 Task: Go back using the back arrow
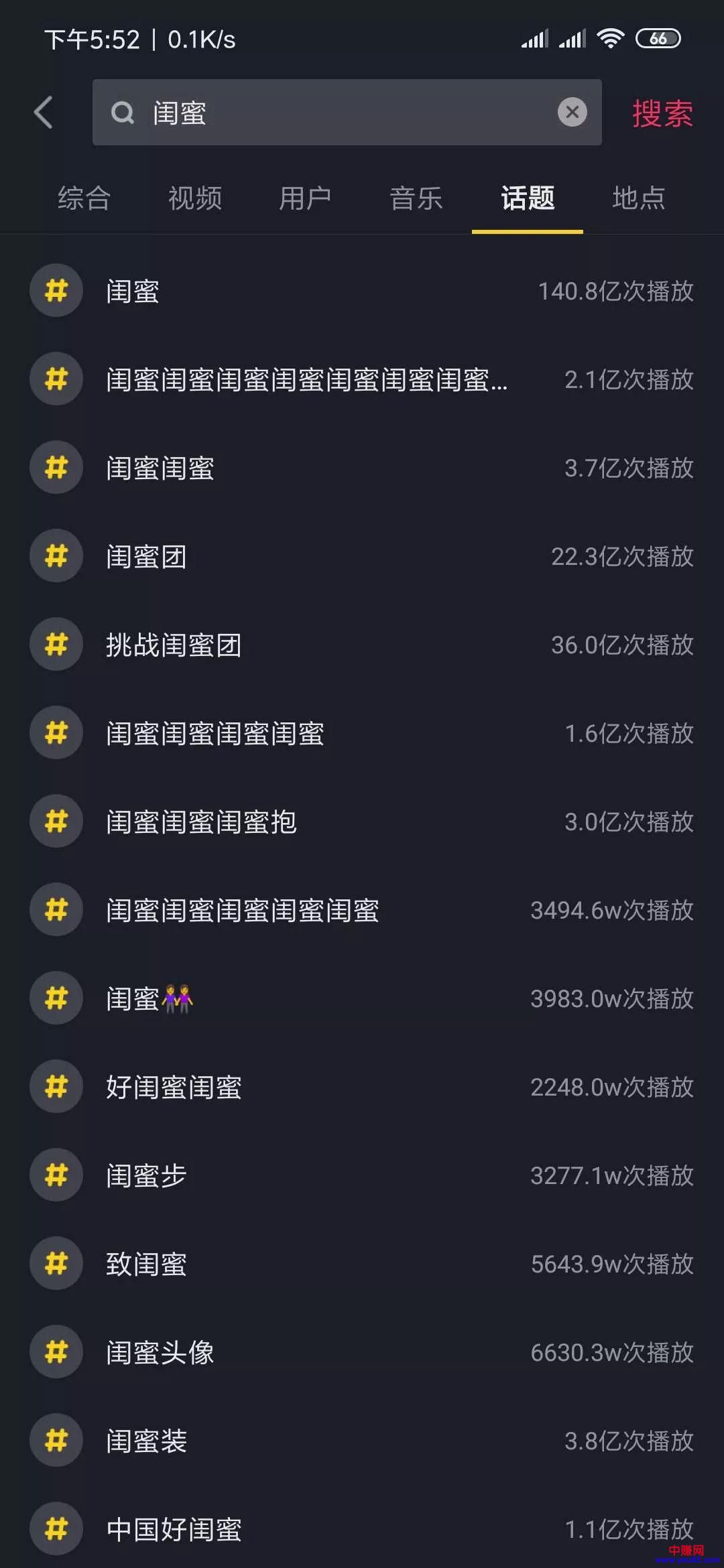44,112
